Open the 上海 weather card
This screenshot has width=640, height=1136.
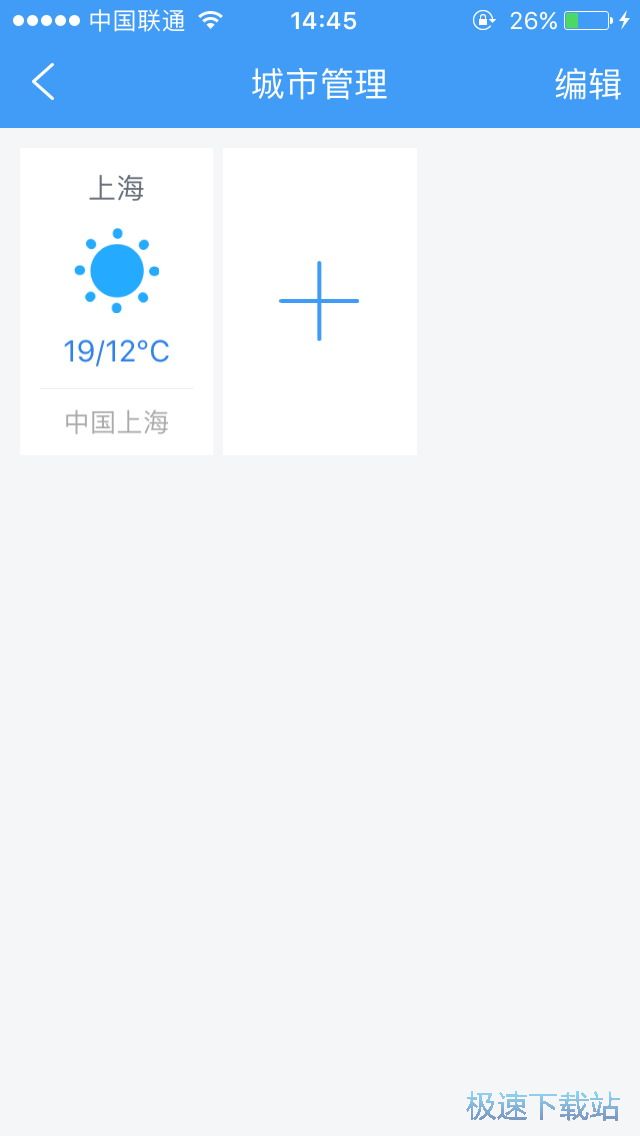point(117,301)
